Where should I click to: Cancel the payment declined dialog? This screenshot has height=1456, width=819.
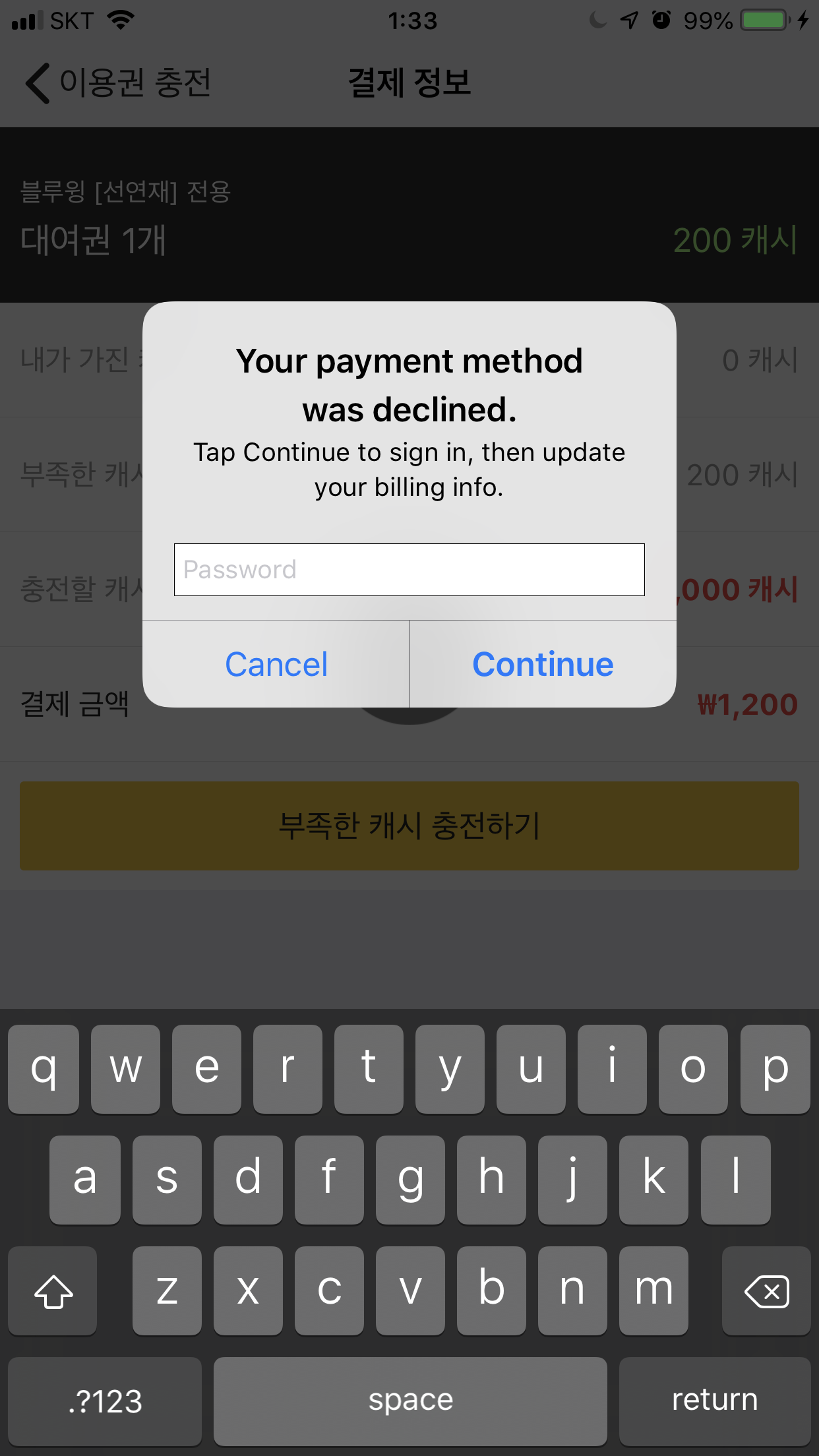(x=276, y=664)
